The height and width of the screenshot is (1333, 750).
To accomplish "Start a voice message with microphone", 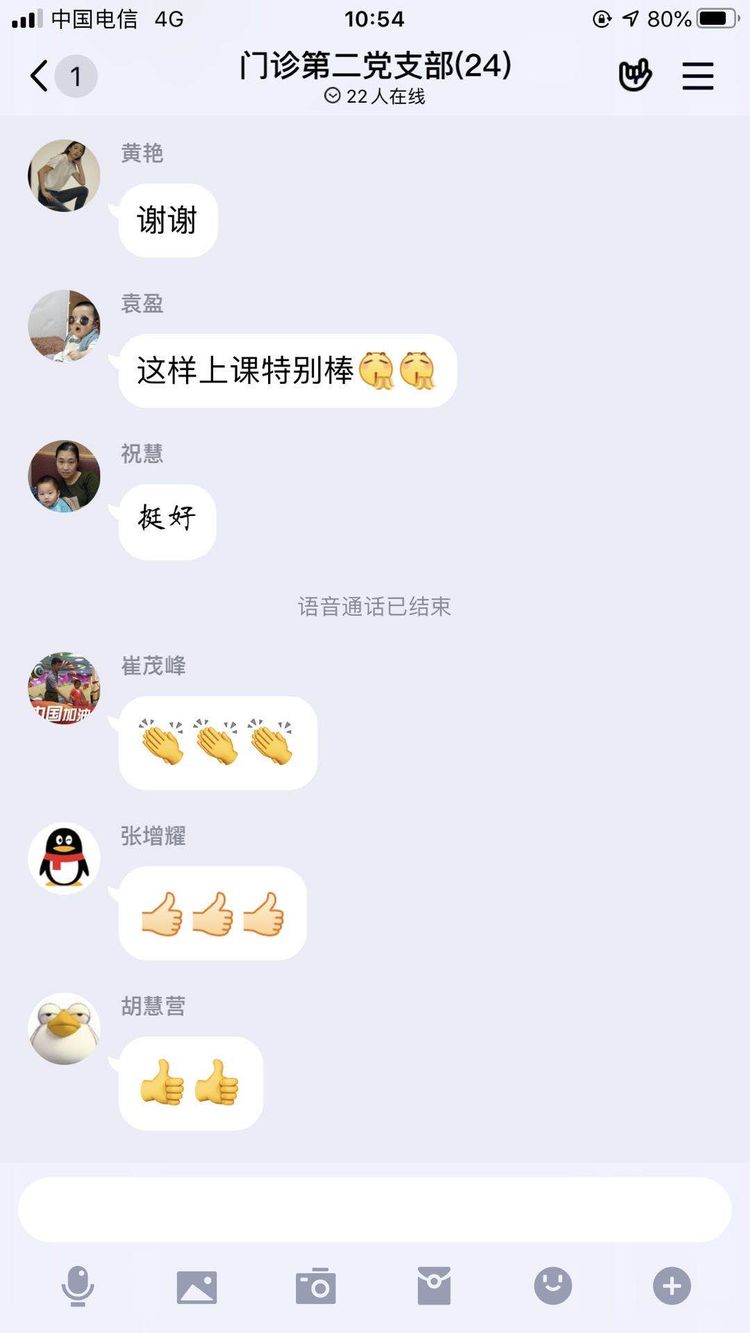I will (x=77, y=1286).
